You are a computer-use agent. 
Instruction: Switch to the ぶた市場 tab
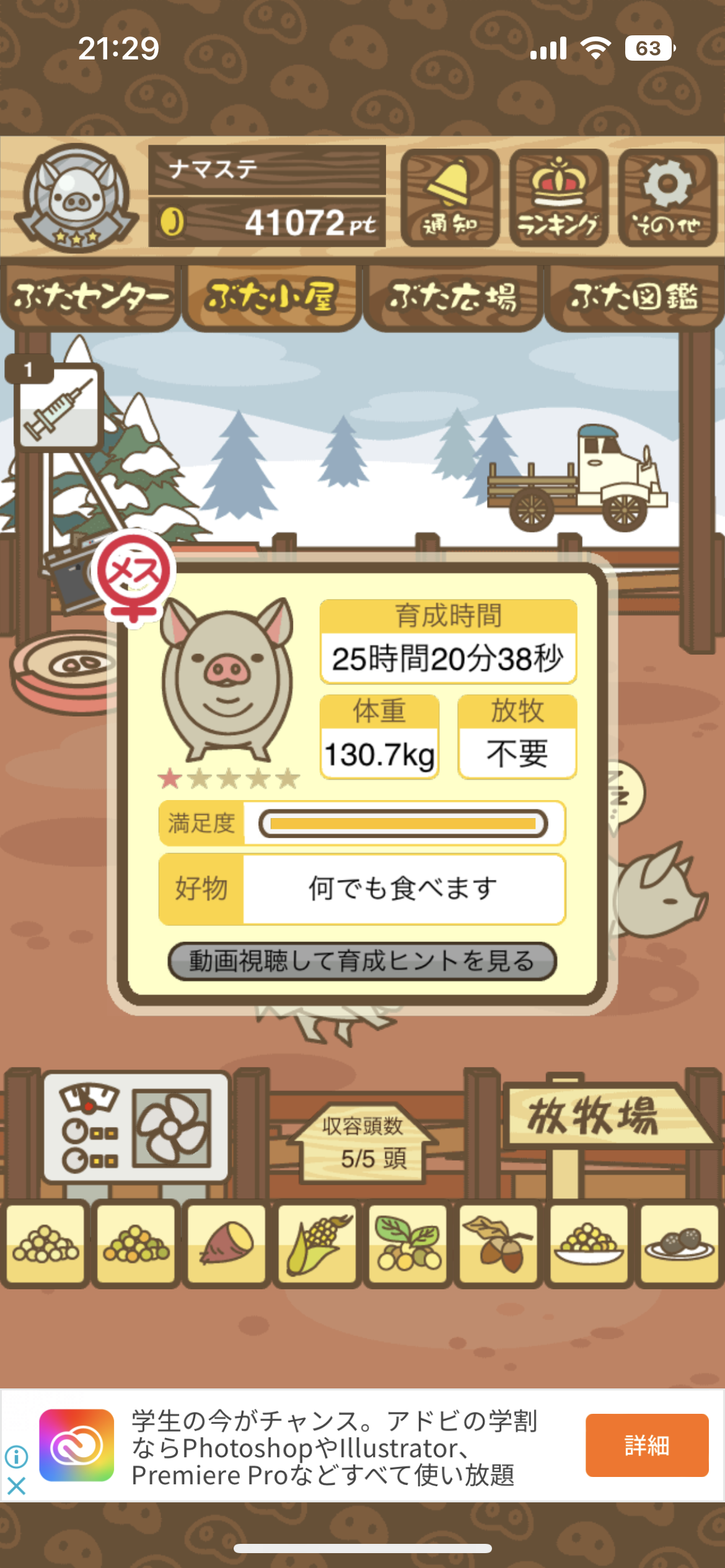tap(453, 297)
